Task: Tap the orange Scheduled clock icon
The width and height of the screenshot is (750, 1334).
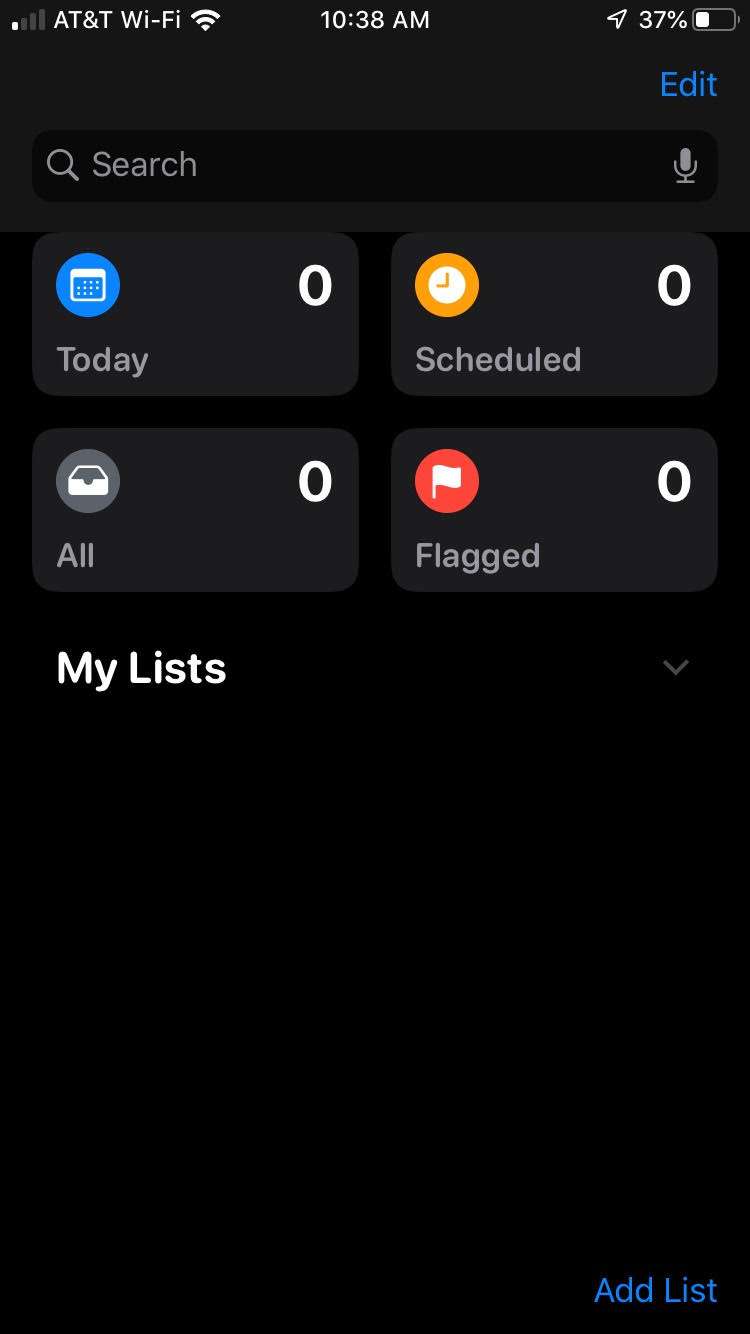Action: [x=447, y=285]
